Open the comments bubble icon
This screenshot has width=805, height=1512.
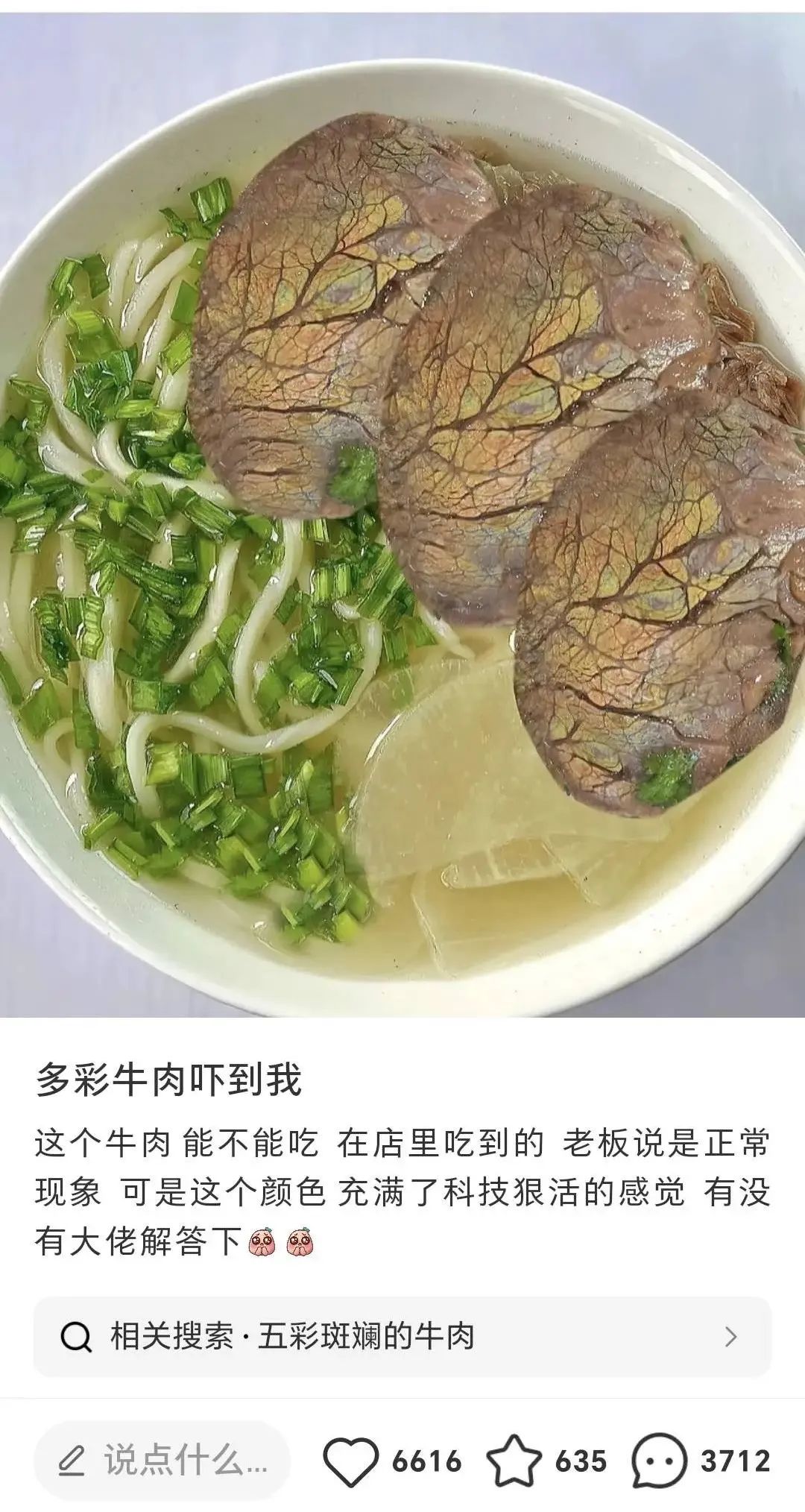point(659,1460)
